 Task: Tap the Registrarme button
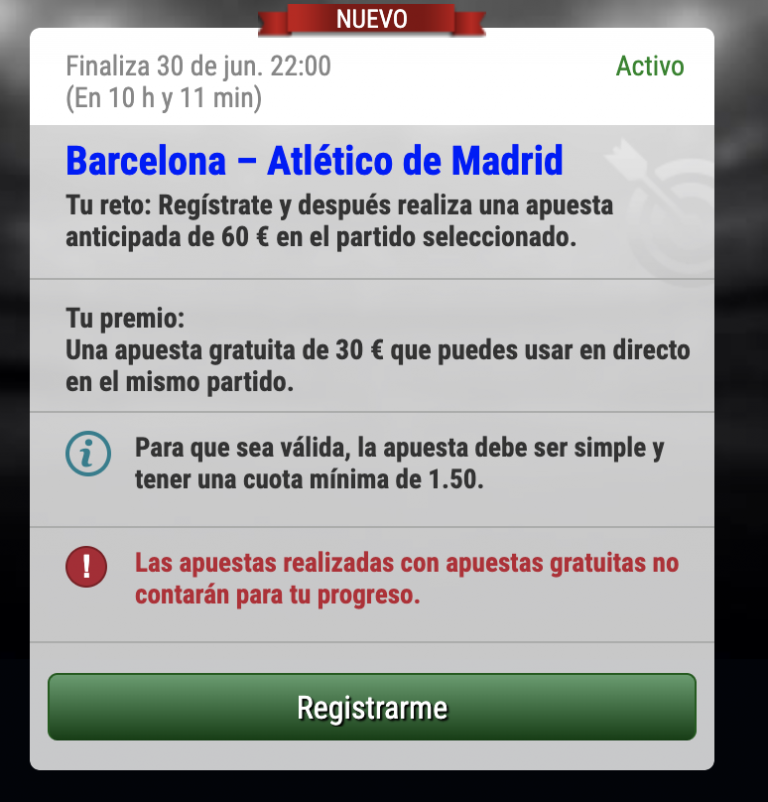click(372, 707)
